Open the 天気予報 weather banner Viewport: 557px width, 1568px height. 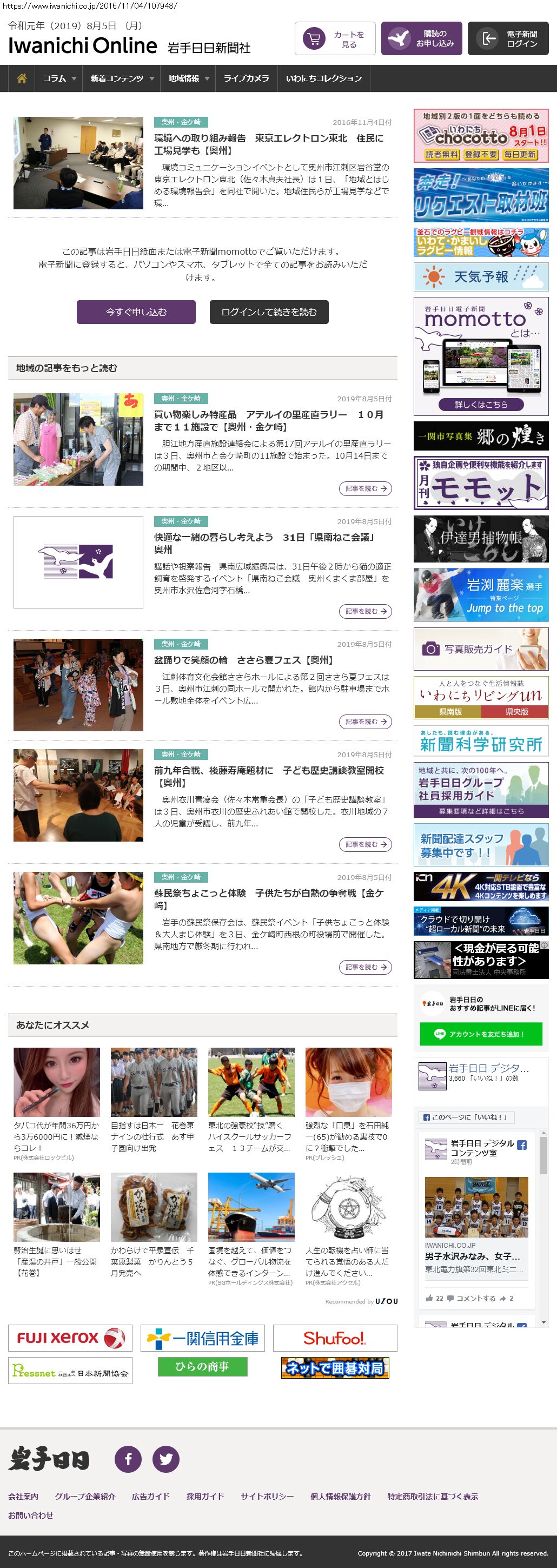(x=480, y=277)
